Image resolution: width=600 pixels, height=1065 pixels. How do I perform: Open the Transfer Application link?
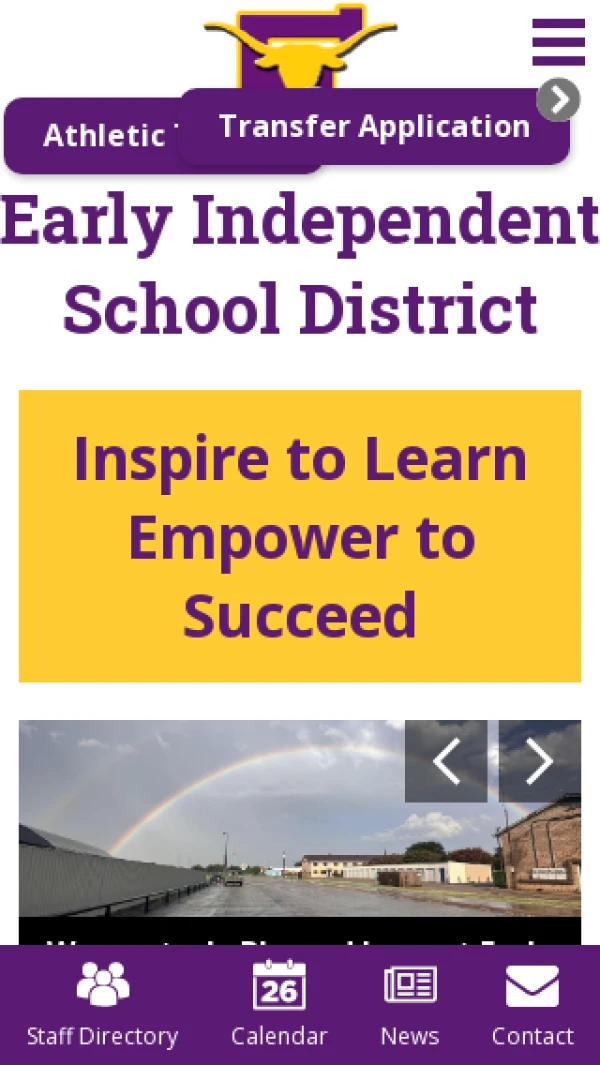tap(374, 127)
